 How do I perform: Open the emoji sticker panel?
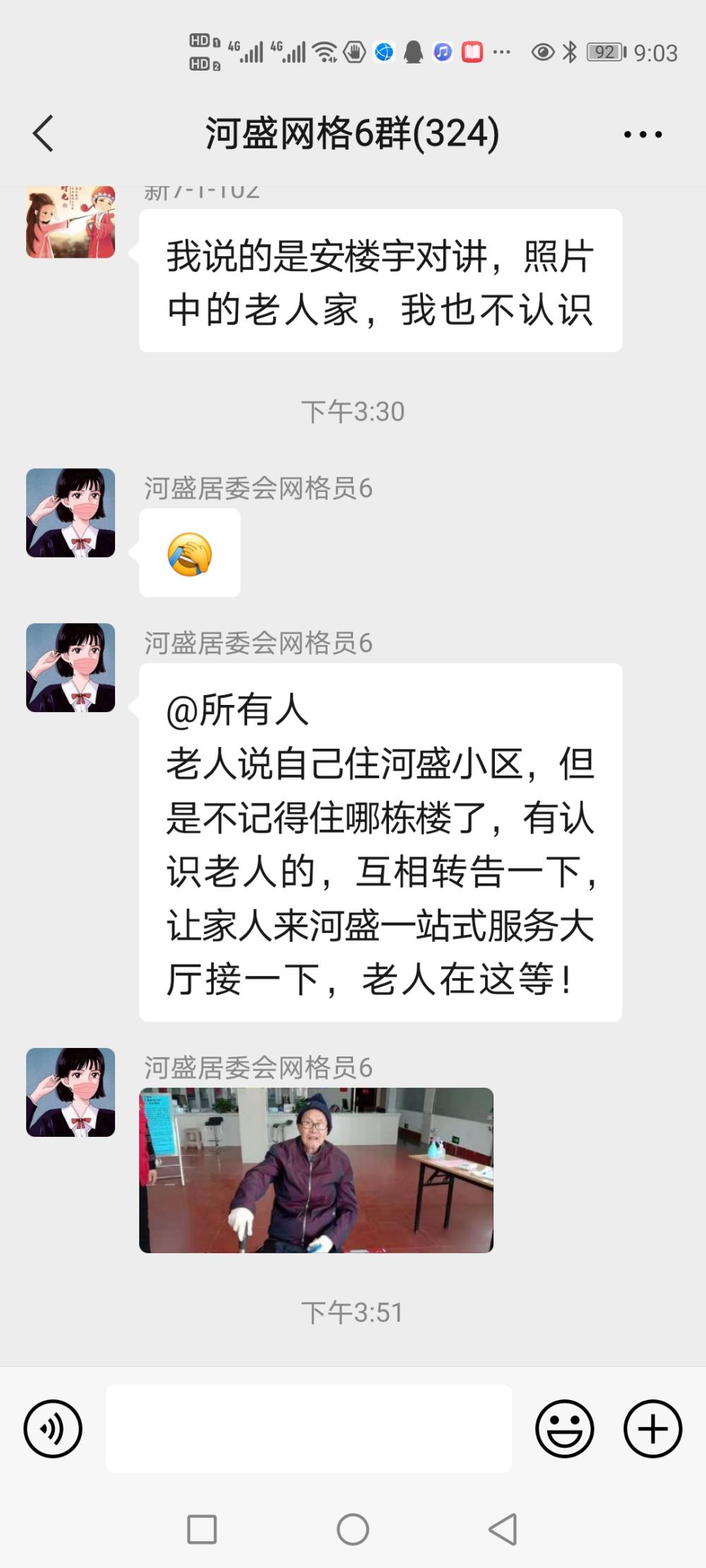click(x=564, y=1428)
